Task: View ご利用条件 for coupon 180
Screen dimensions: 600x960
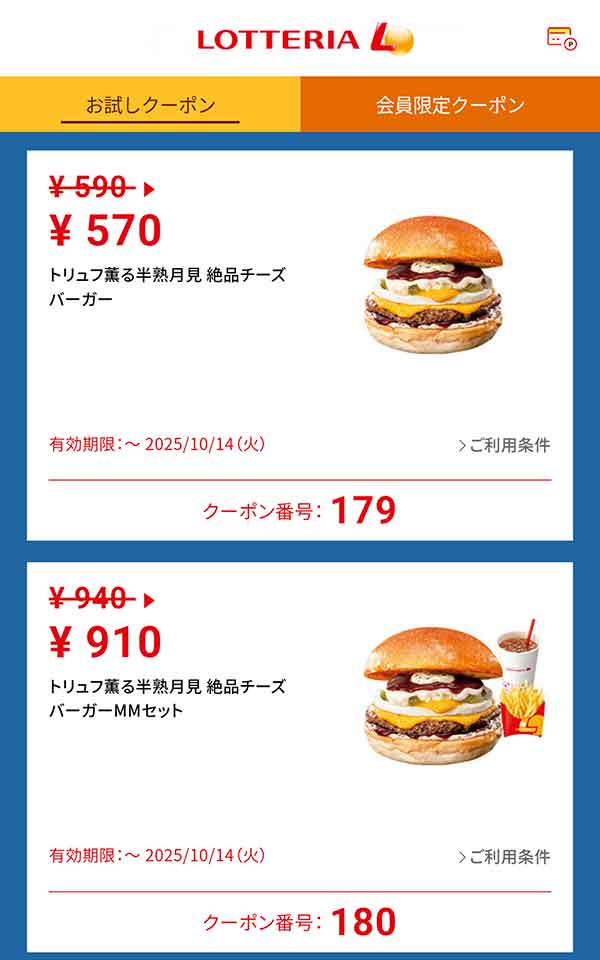Action: tap(504, 856)
